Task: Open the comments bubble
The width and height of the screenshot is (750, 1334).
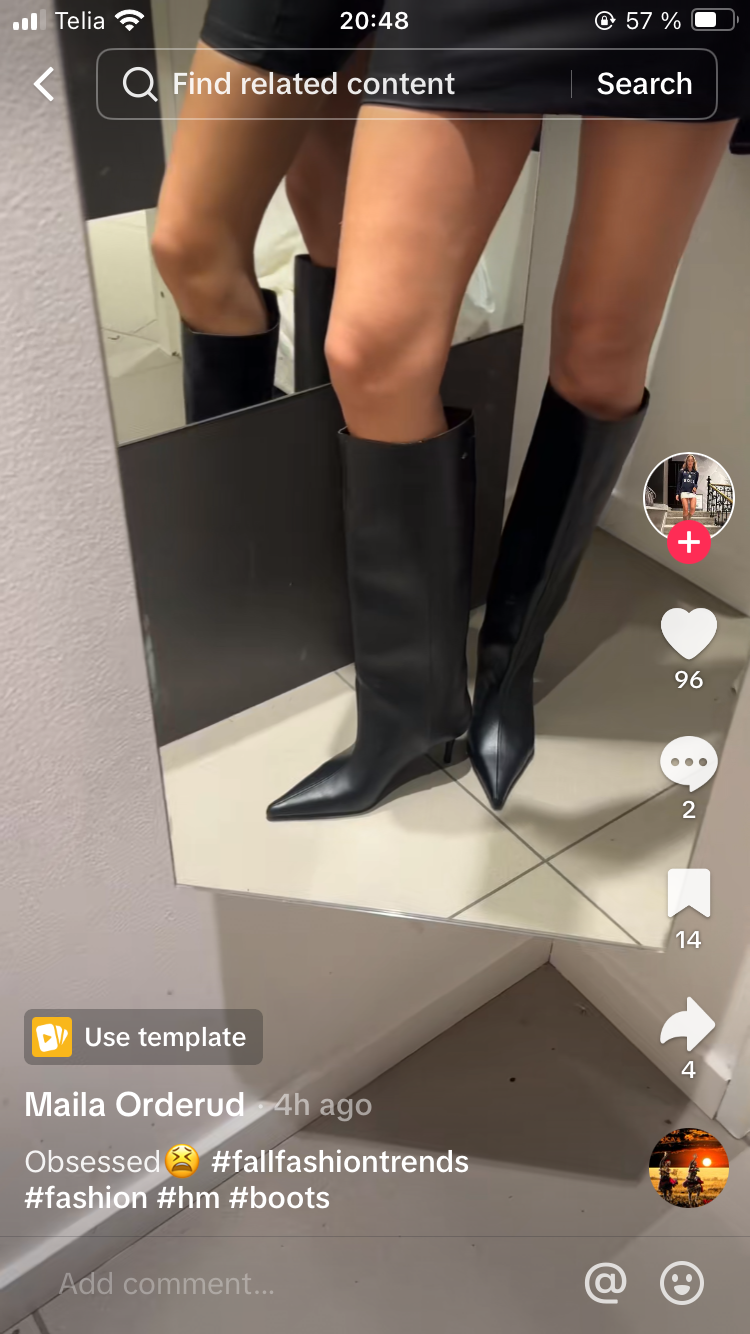Action: [x=688, y=765]
